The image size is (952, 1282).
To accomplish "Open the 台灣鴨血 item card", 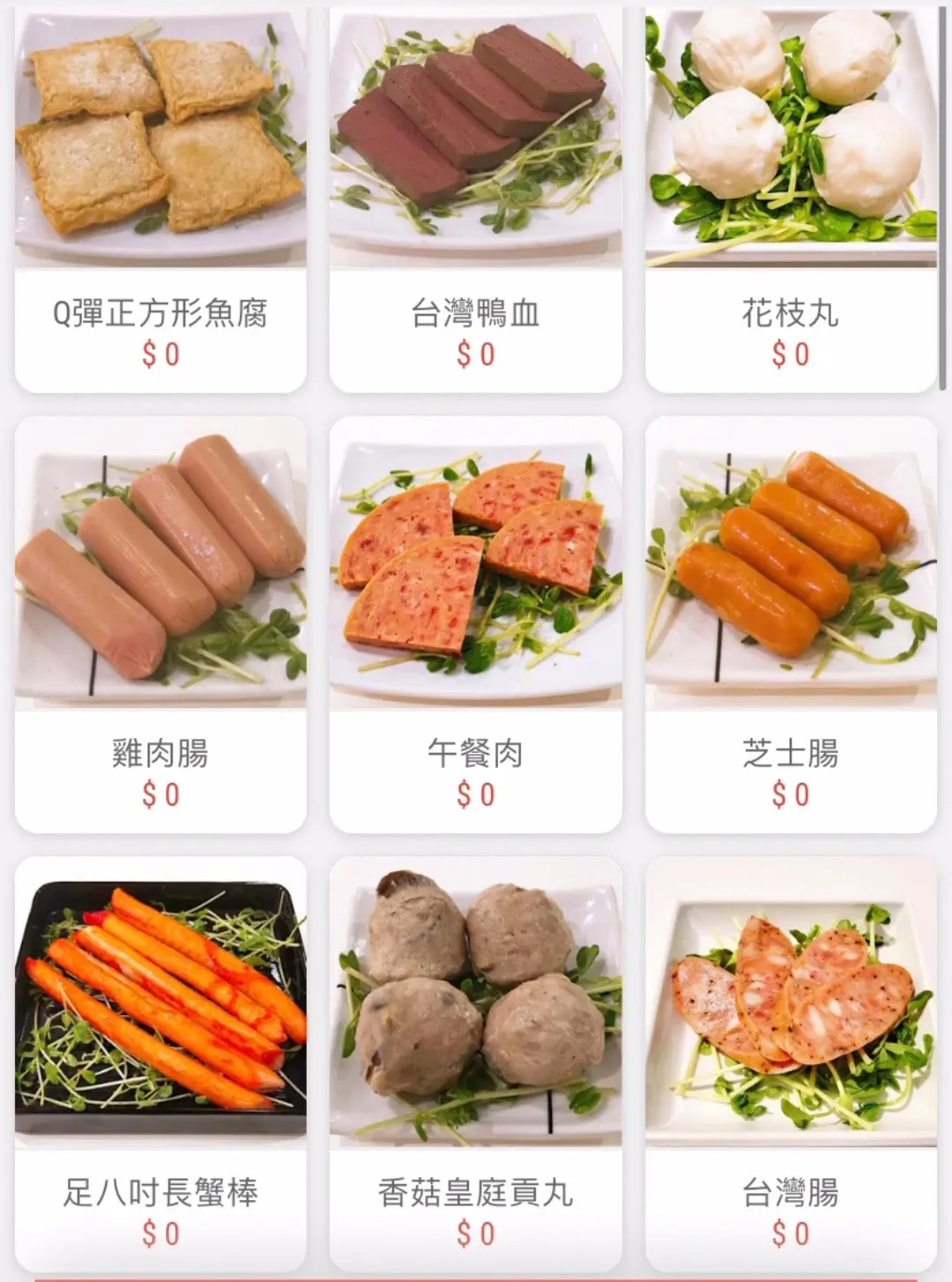I will (x=476, y=198).
